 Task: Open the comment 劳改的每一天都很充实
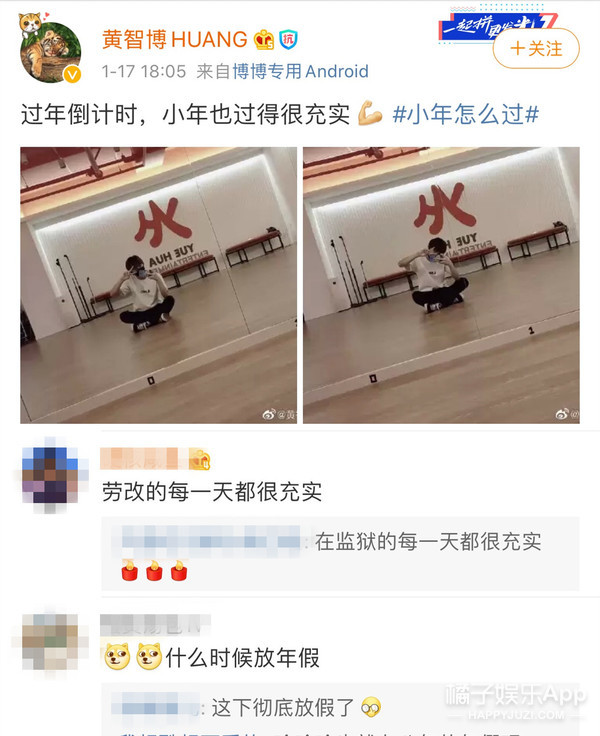[212, 492]
